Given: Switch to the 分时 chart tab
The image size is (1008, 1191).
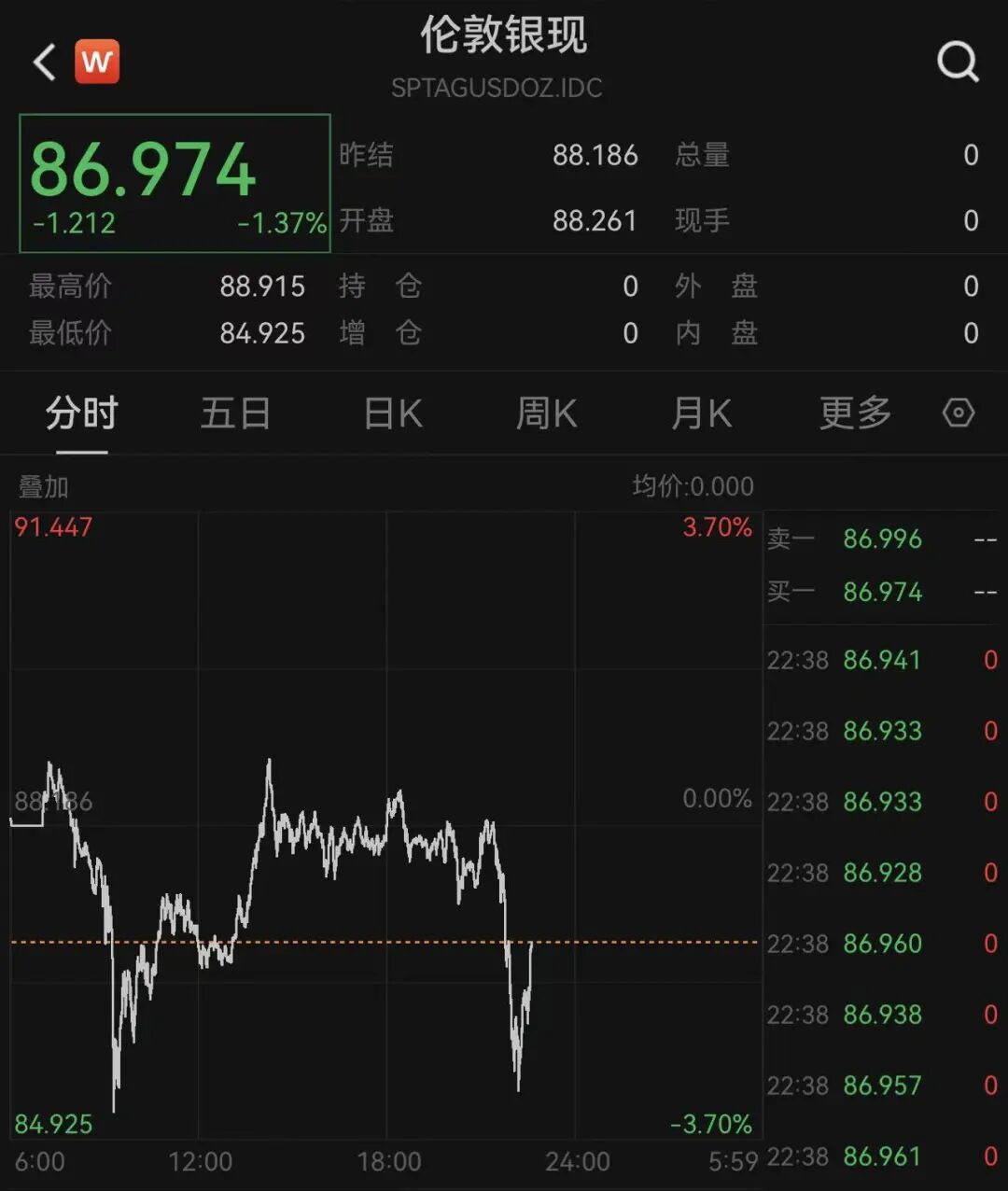Looking at the screenshot, I should (82, 413).
